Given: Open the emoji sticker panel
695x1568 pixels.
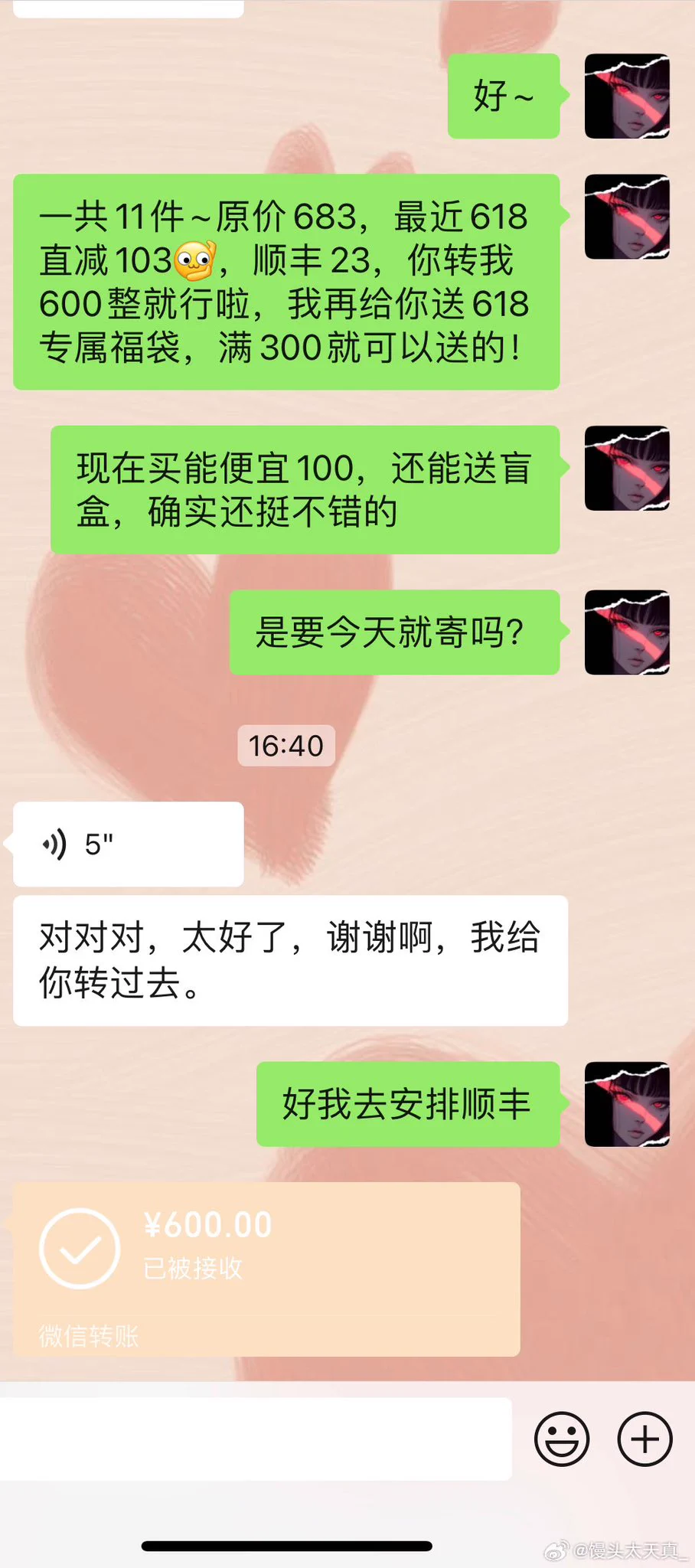Looking at the screenshot, I should pyautogui.click(x=562, y=1439).
